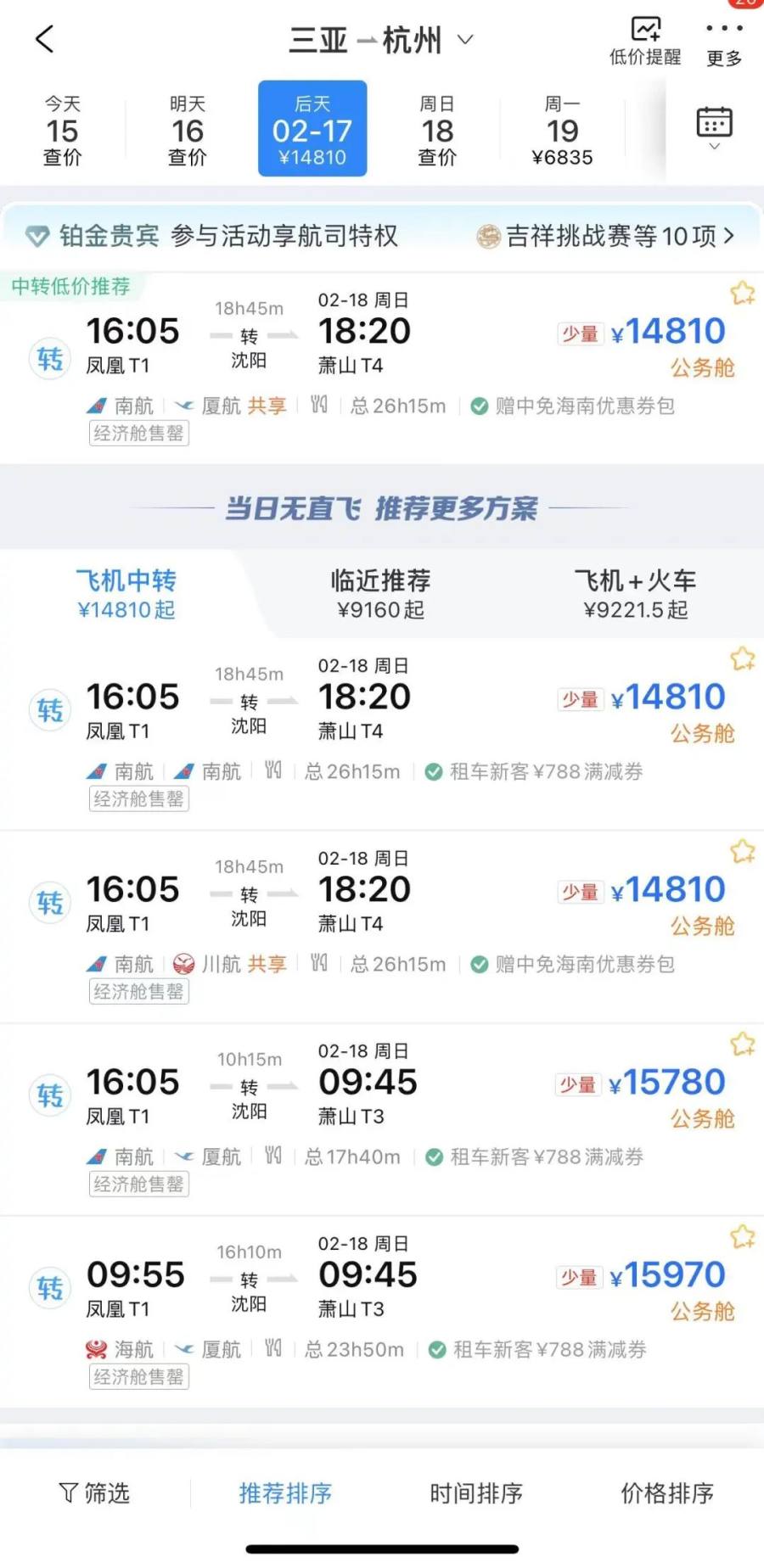Viewport: 764px width, 1568px height.
Task: Set a 低价提醒 low price alert
Action: (645, 41)
